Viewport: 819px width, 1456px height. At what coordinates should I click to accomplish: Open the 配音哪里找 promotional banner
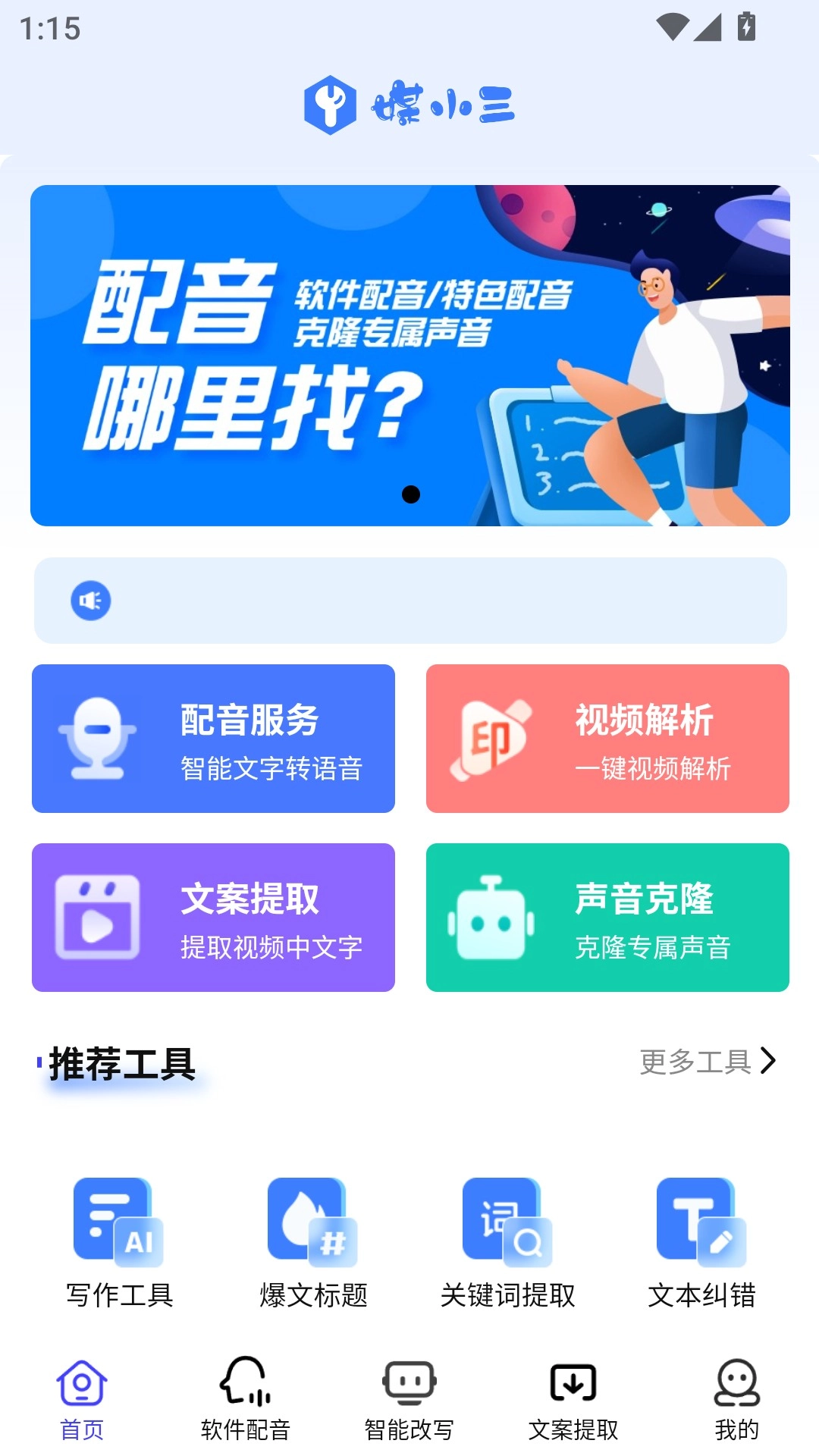409,355
